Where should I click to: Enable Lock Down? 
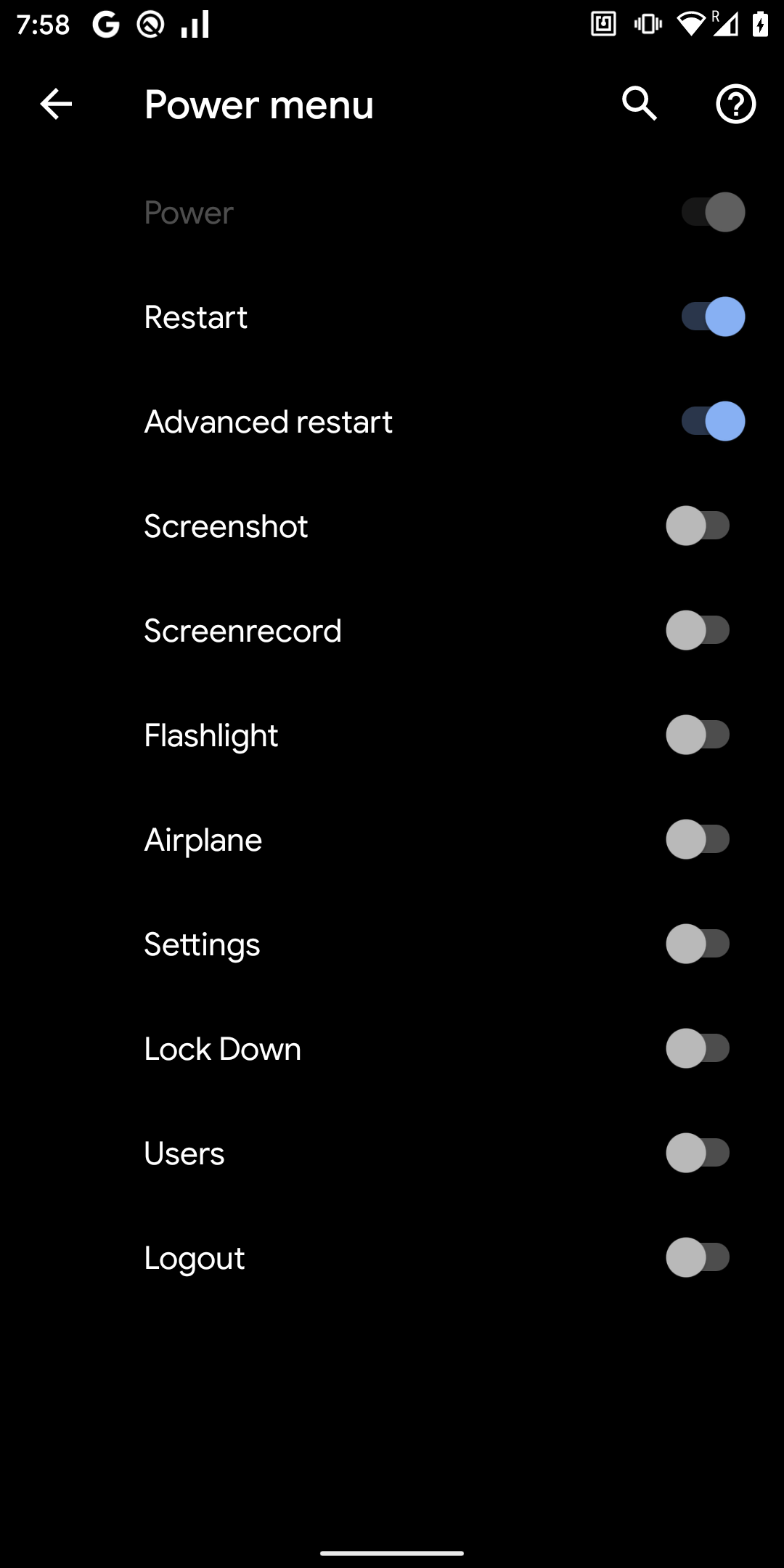coord(698,1048)
